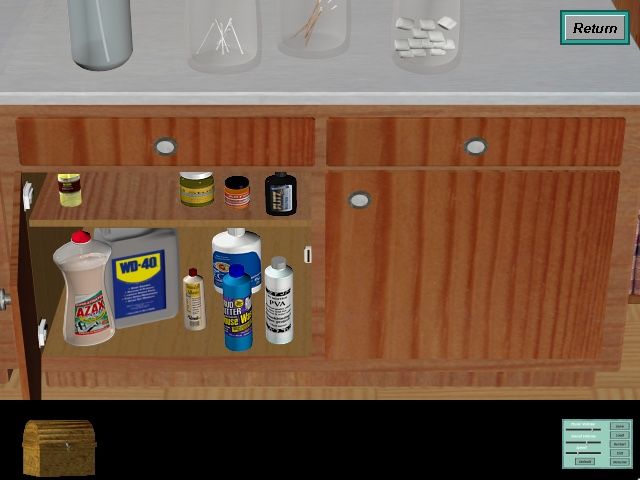Open the inventory treasure chest

[59, 446]
